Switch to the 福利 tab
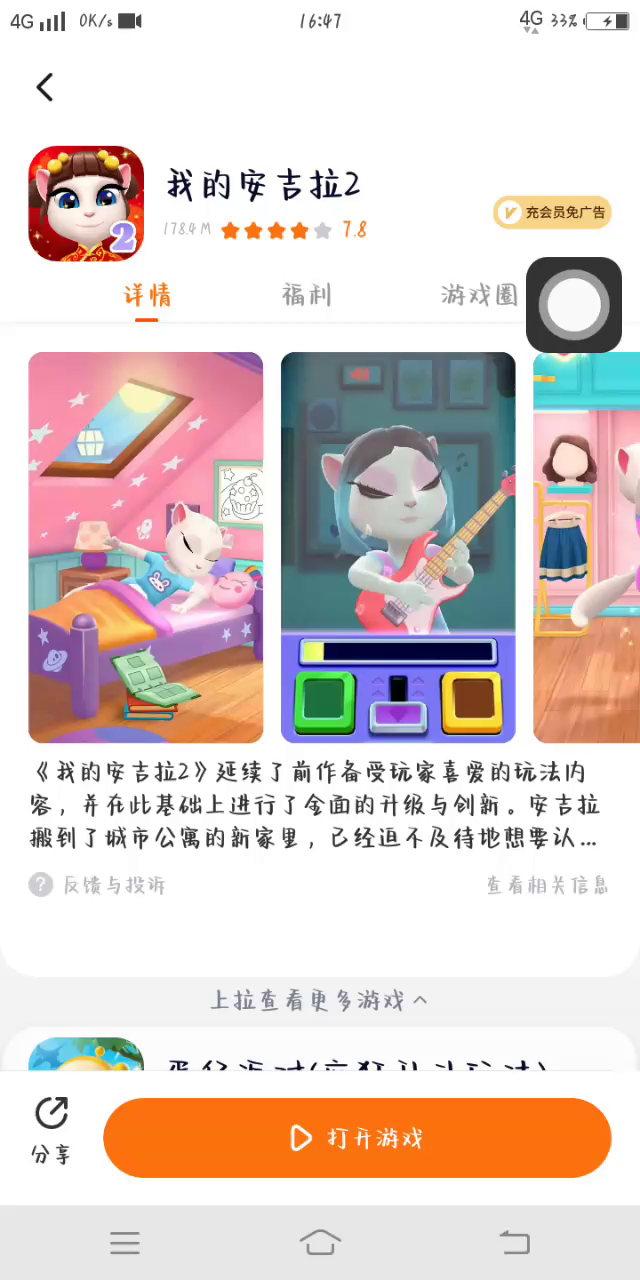The height and width of the screenshot is (1280, 640). [x=306, y=295]
